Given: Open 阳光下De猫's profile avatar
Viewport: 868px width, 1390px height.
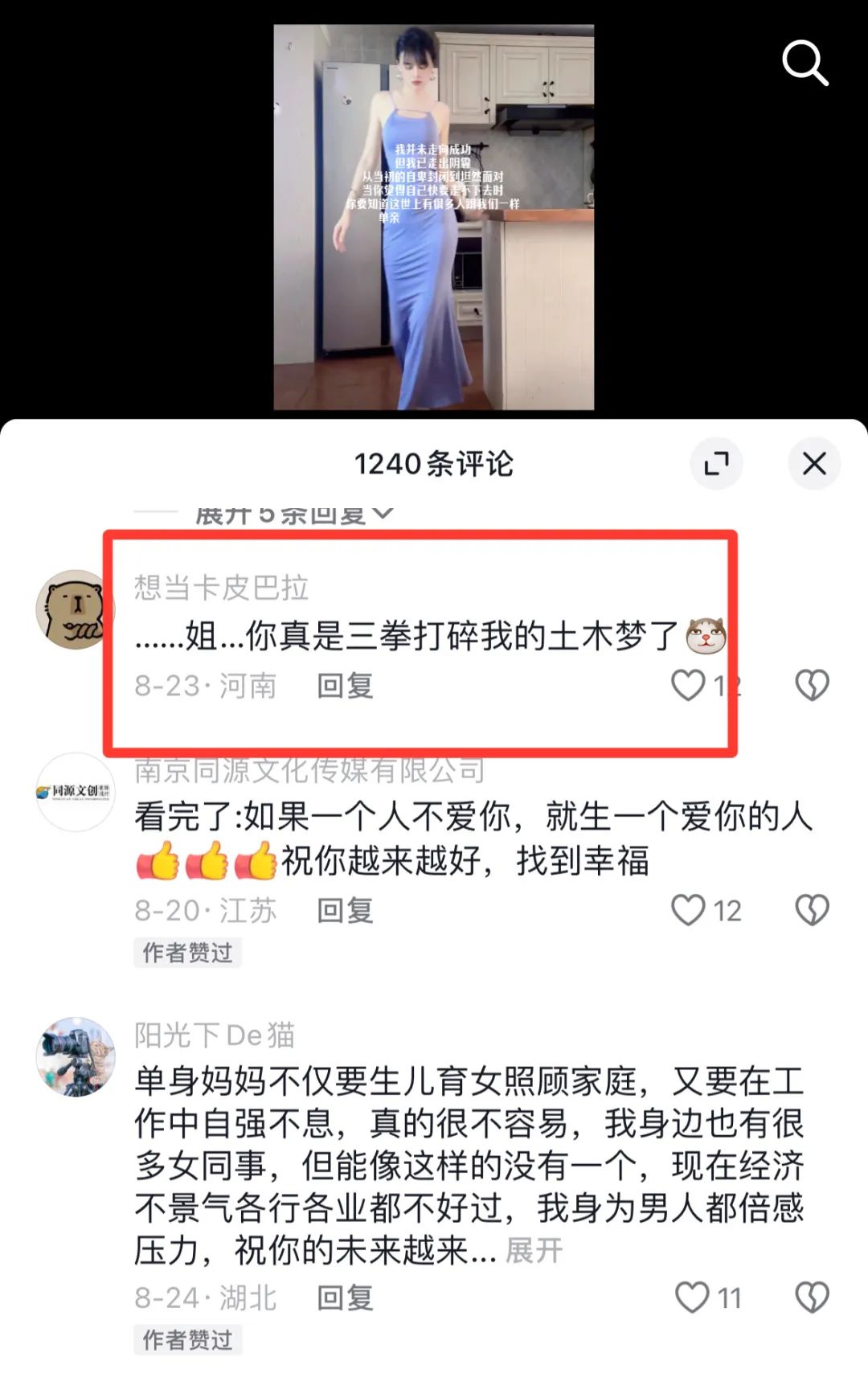Looking at the screenshot, I should [x=76, y=1056].
